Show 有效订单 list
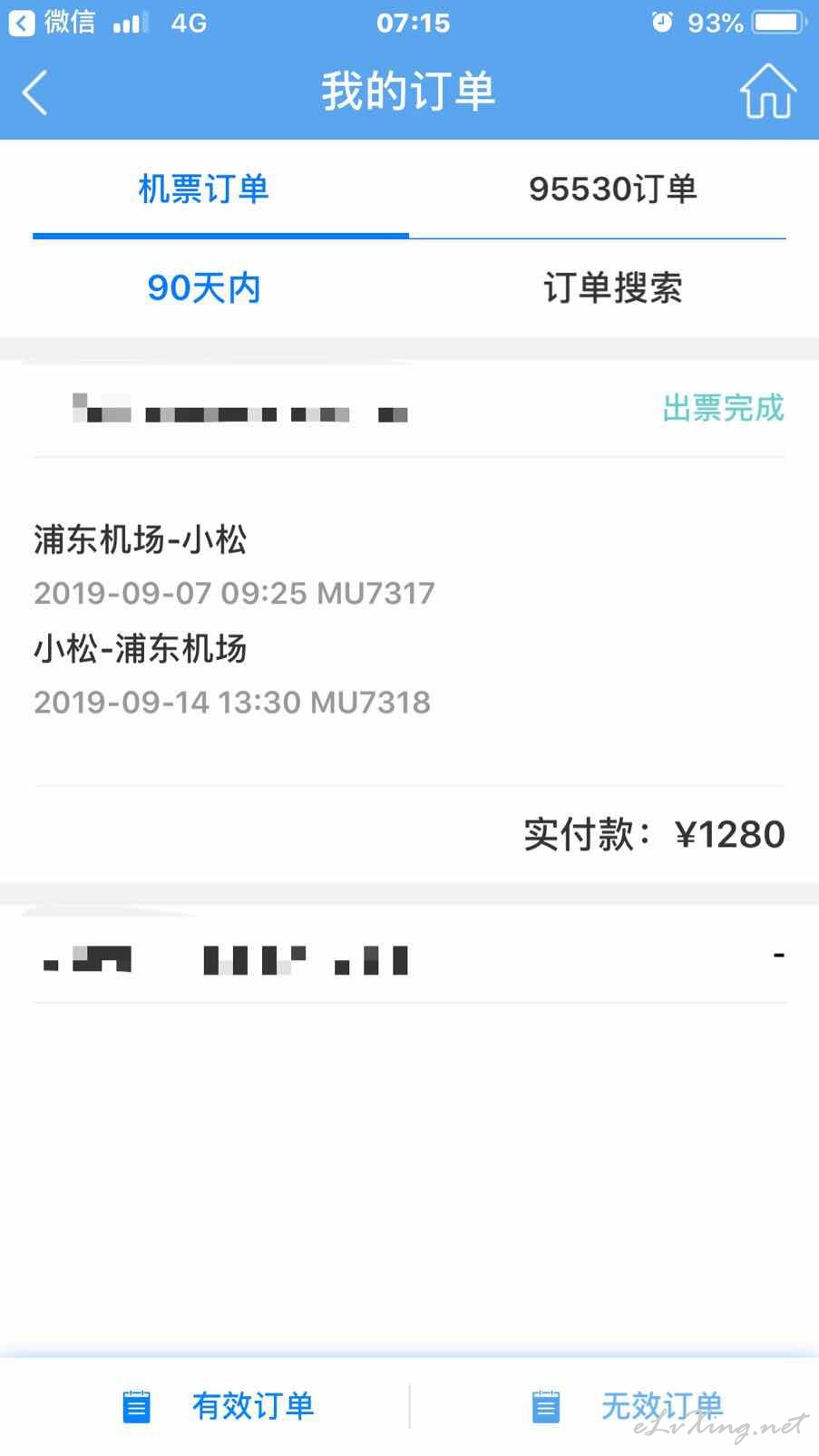 219,1406
